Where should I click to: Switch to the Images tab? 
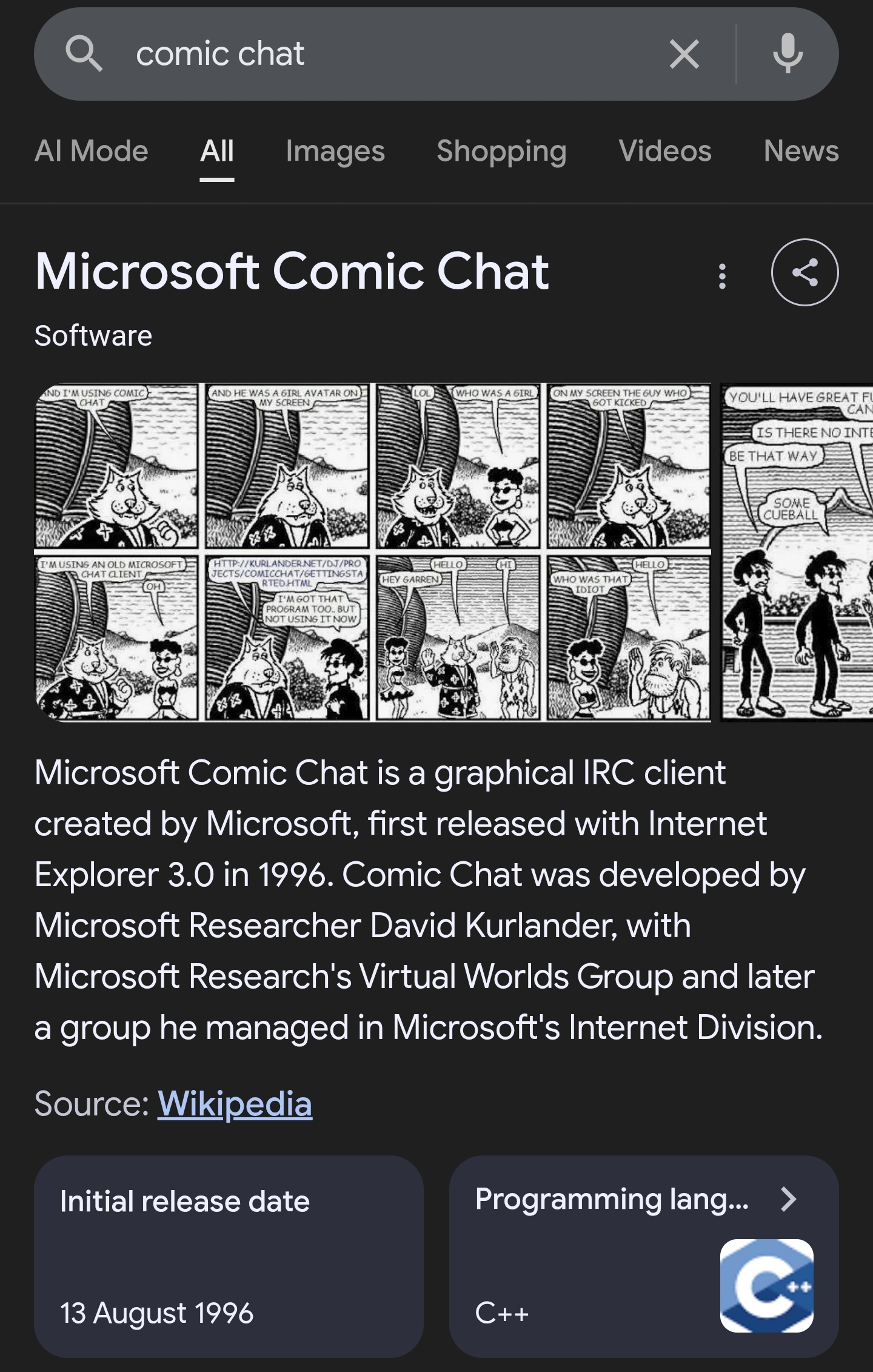pos(335,151)
